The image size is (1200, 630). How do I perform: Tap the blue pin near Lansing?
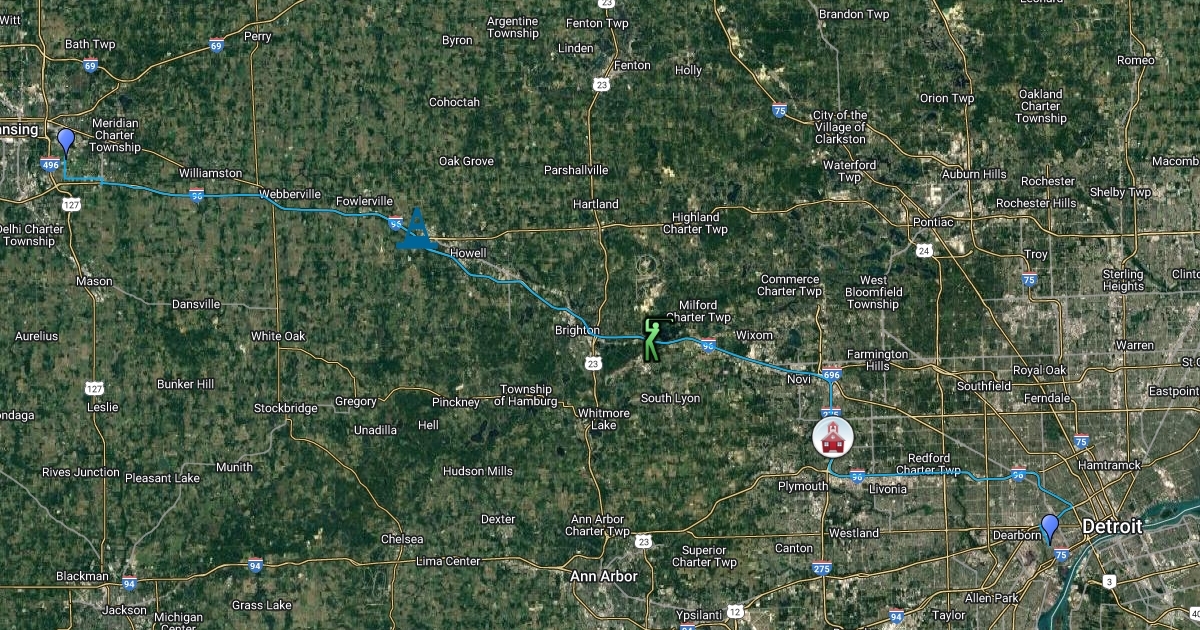(x=66, y=142)
